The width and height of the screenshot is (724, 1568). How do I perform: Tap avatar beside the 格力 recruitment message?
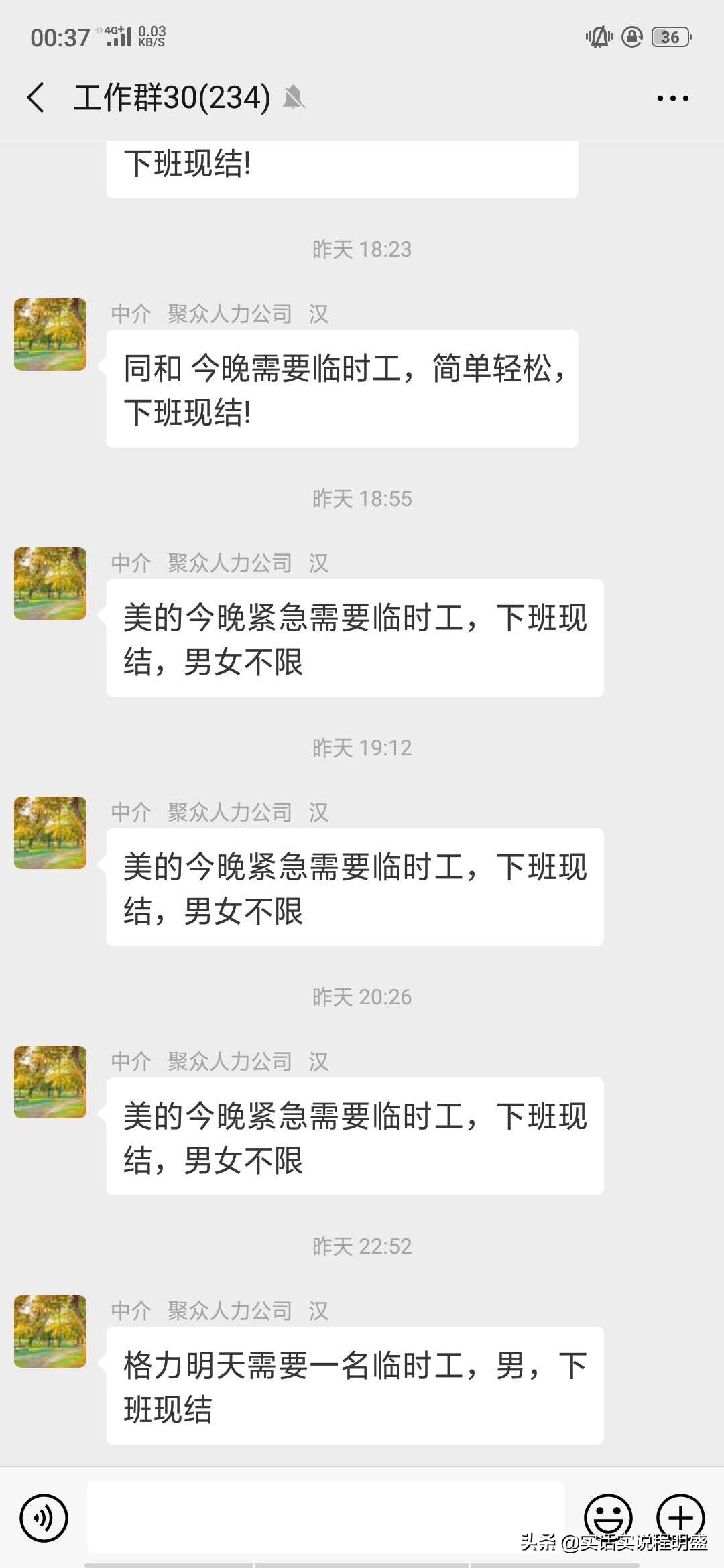pos(49,1330)
